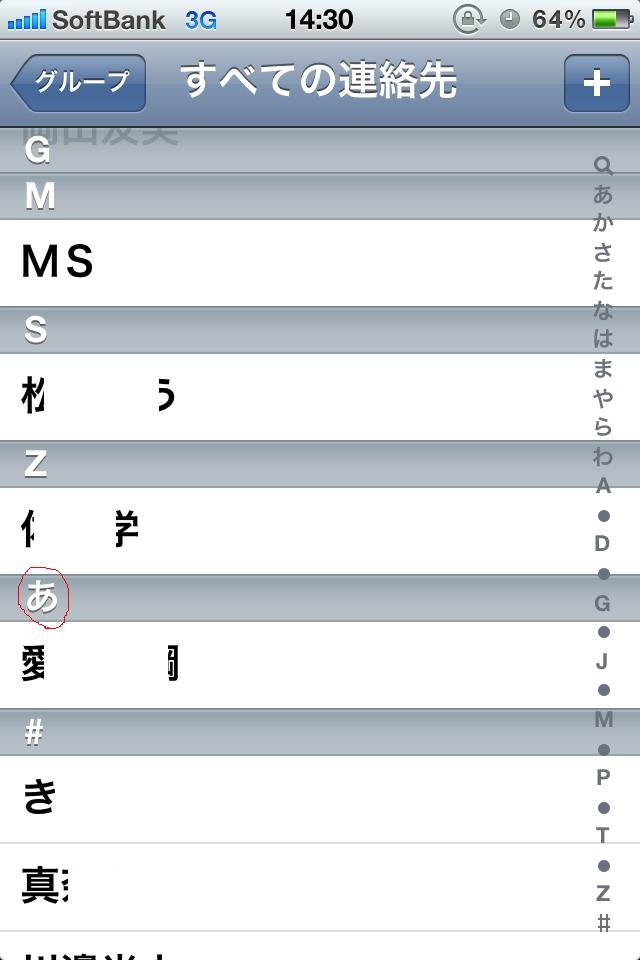This screenshot has width=640, height=960.
Task: Select letter D in the side index
Action: [603, 544]
